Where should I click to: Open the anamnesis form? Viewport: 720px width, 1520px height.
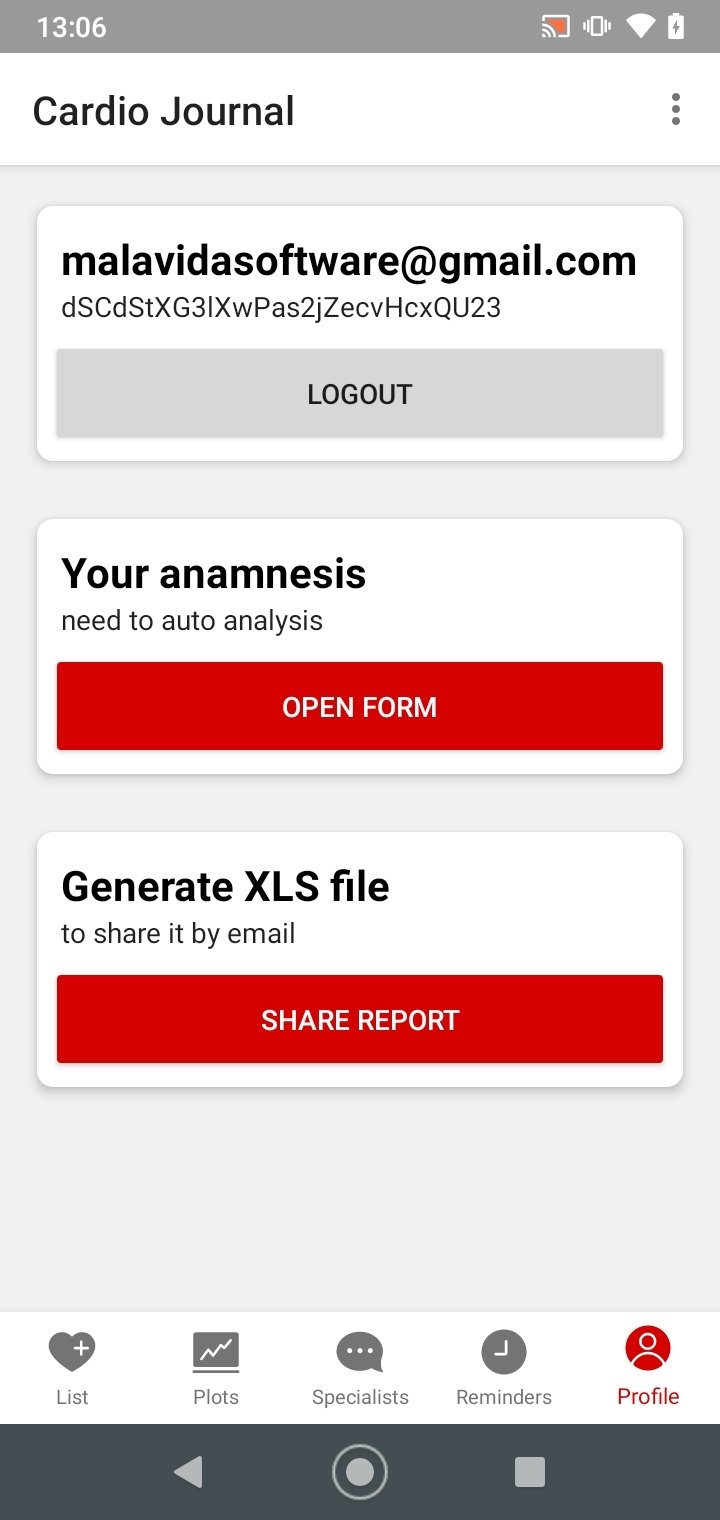(x=360, y=706)
